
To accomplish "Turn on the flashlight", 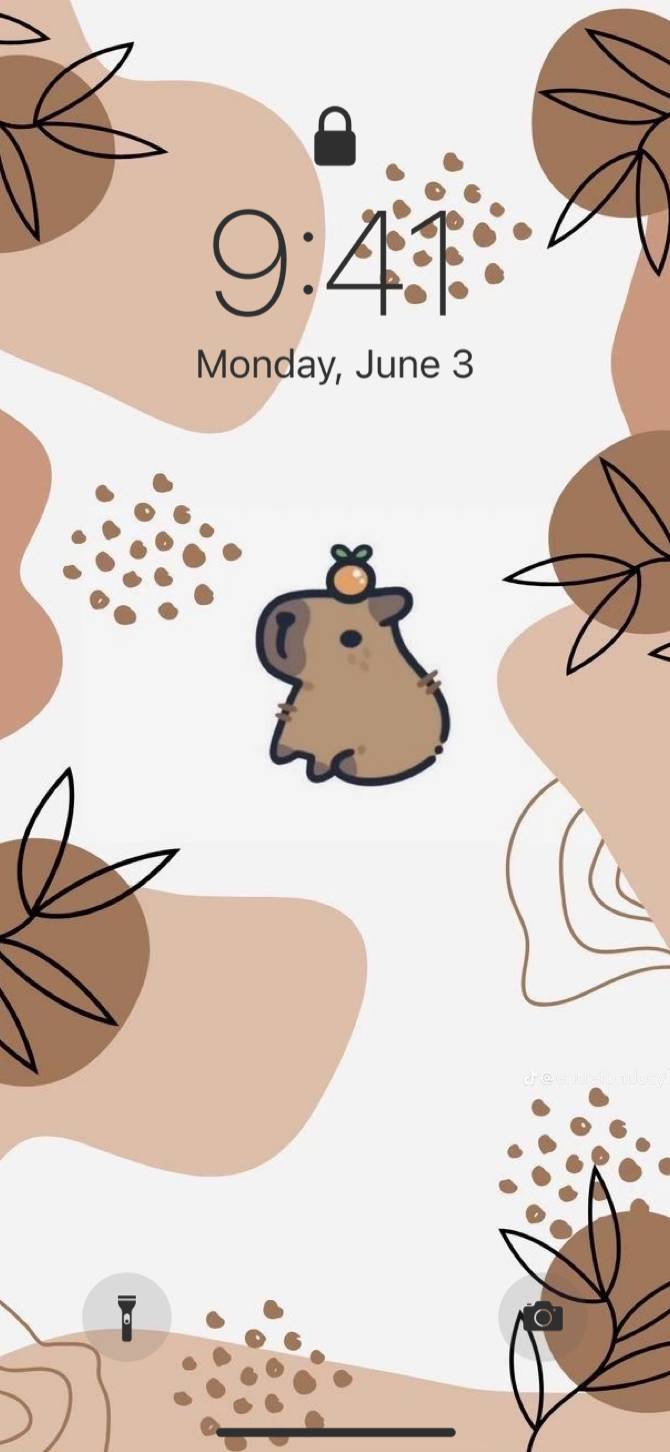I will pyautogui.click(x=127, y=1316).
